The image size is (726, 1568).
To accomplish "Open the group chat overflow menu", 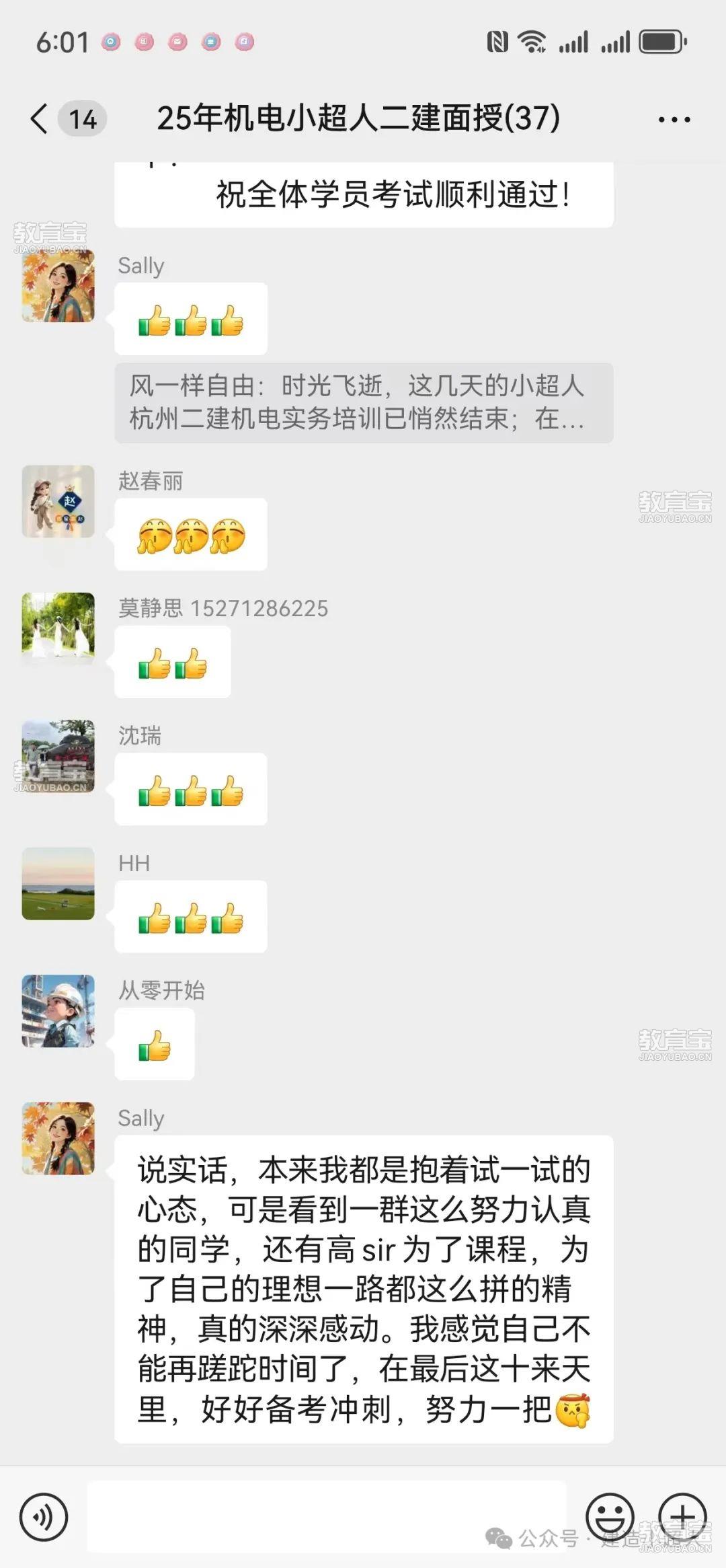I will (x=674, y=120).
